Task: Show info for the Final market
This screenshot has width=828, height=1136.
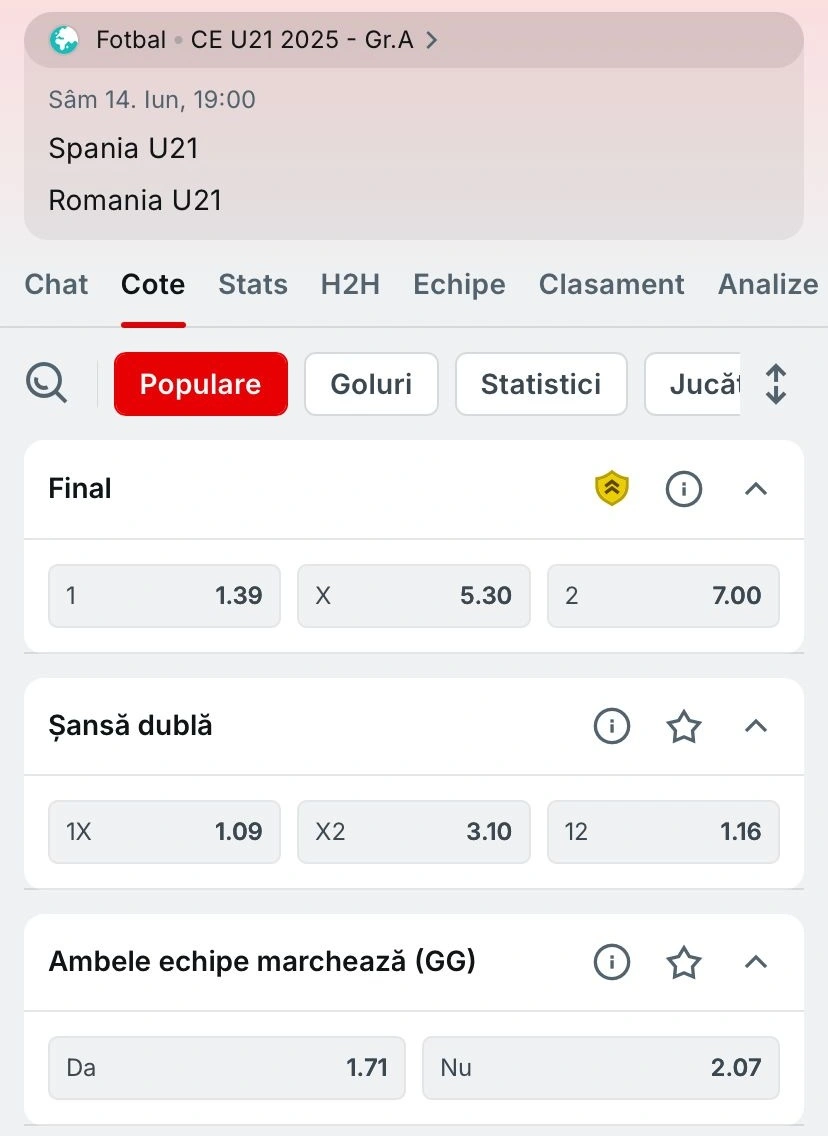Action: pyautogui.click(x=684, y=489)
